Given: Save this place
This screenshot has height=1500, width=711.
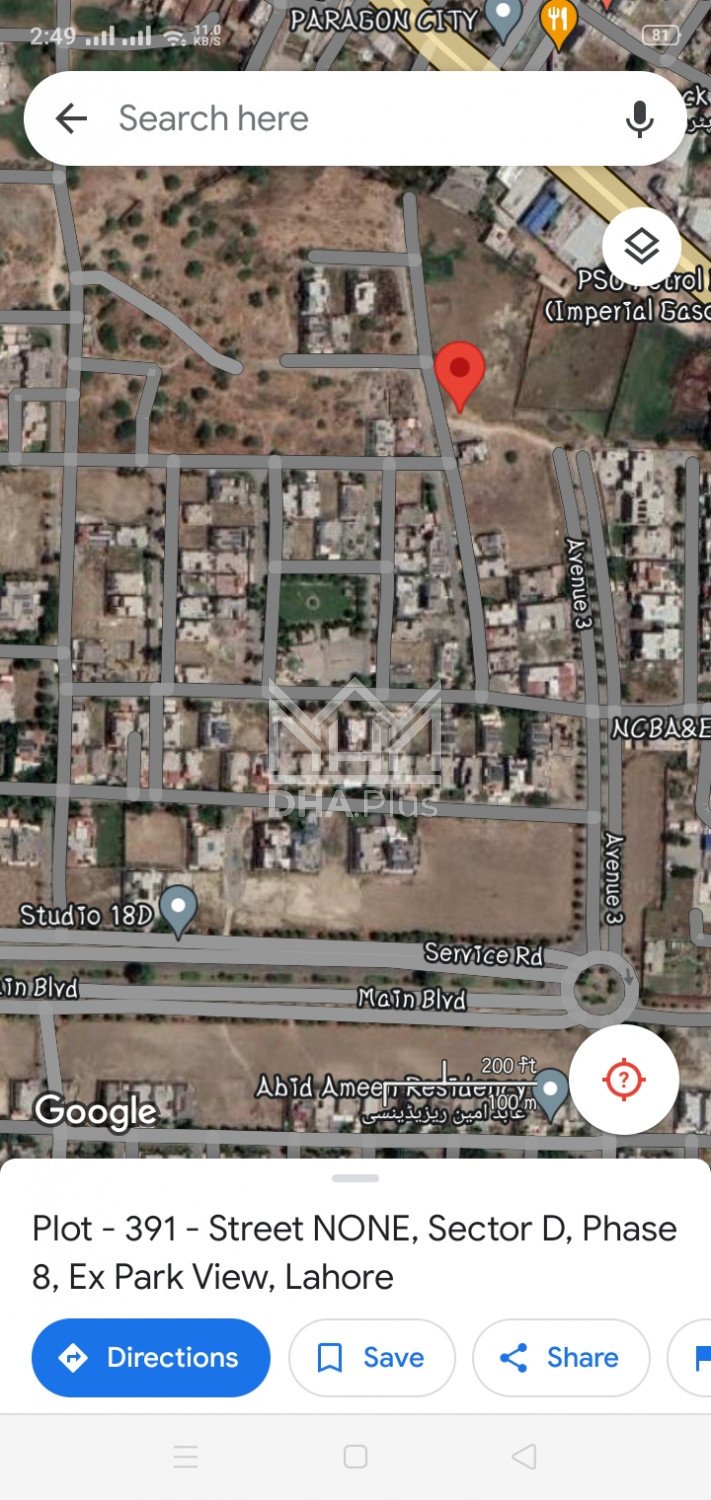Looking at the screenshot, I should 371,1357.
